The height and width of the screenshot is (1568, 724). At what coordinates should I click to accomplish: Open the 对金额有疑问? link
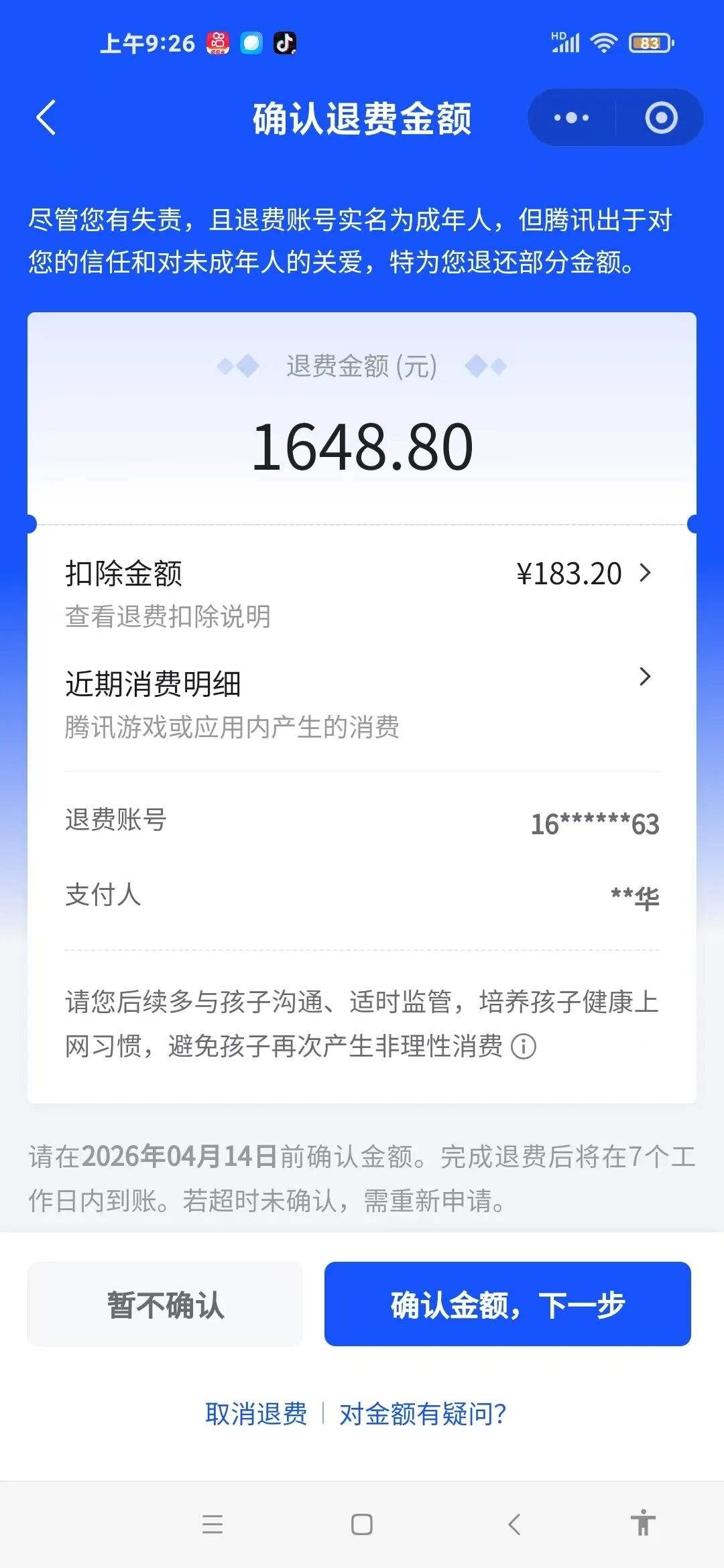(423, 1414)
